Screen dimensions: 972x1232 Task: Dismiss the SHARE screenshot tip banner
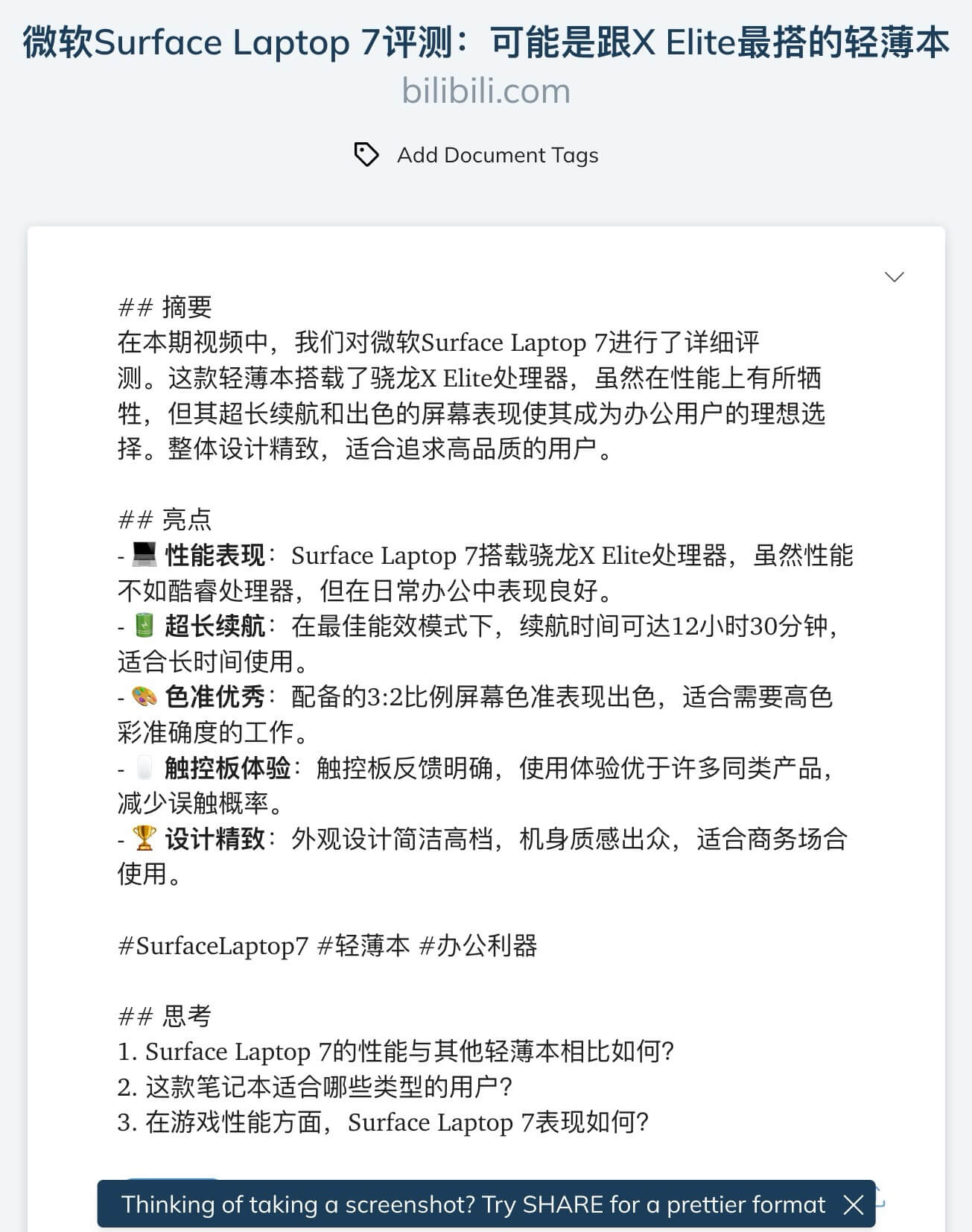click(x=854, y=1204)
